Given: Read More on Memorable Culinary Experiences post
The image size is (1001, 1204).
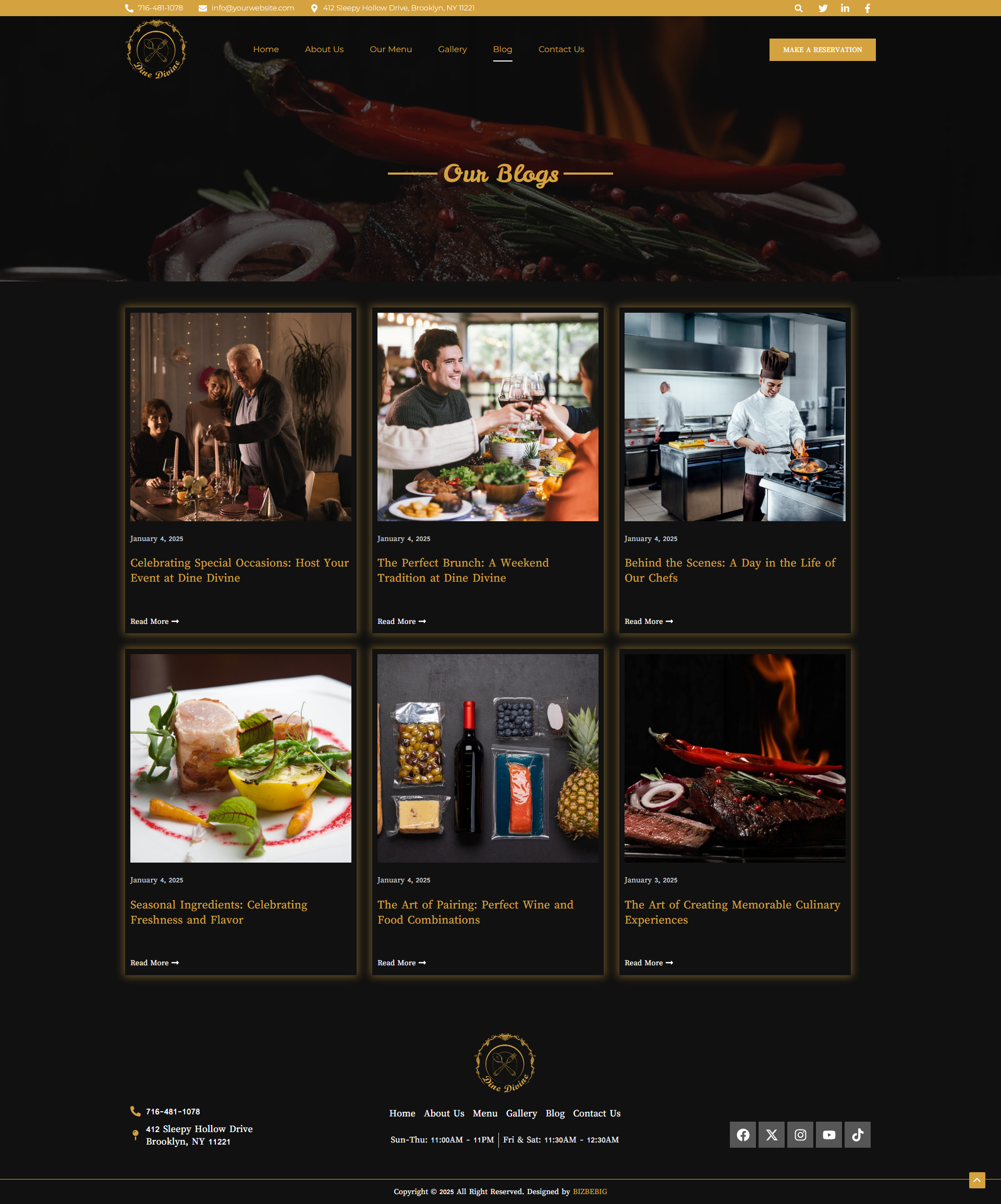Looking at the screenshot, I should 648,963.
